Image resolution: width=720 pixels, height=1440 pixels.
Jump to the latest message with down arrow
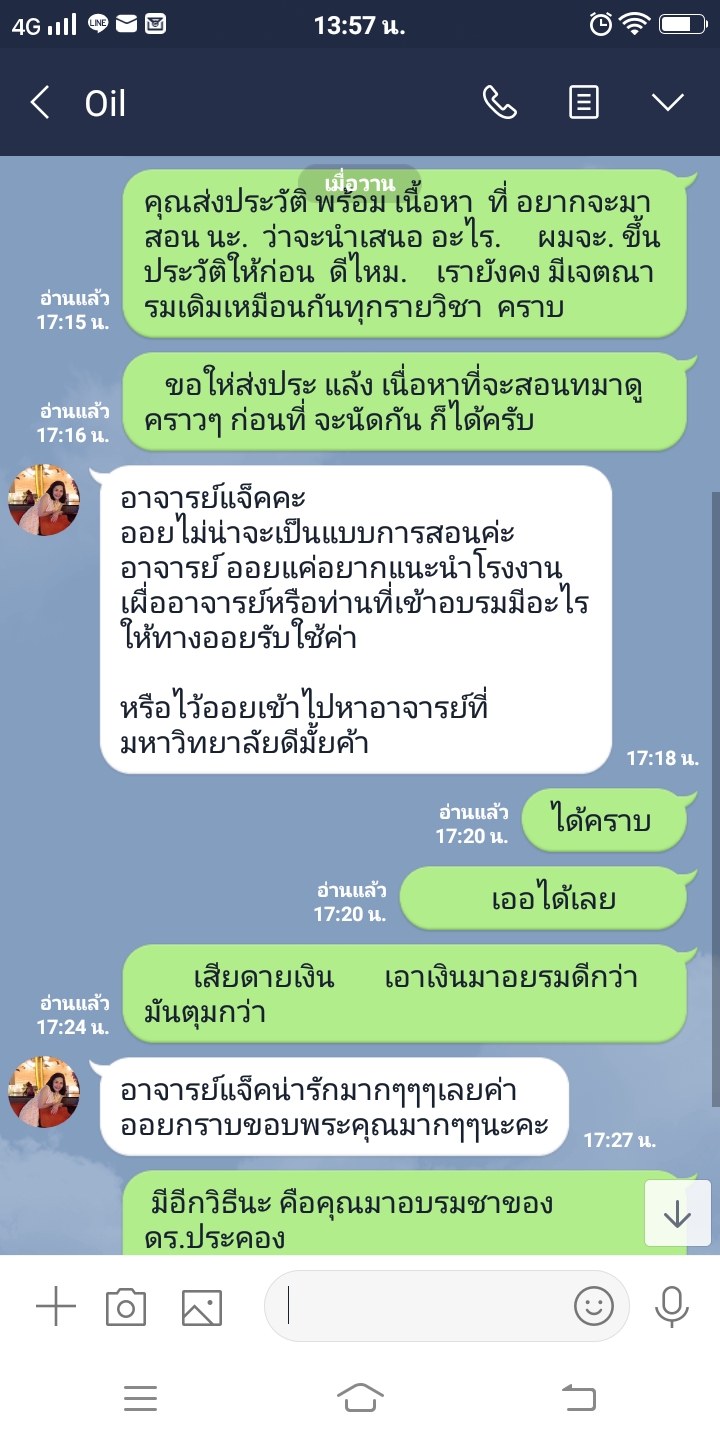(677, 1213)
